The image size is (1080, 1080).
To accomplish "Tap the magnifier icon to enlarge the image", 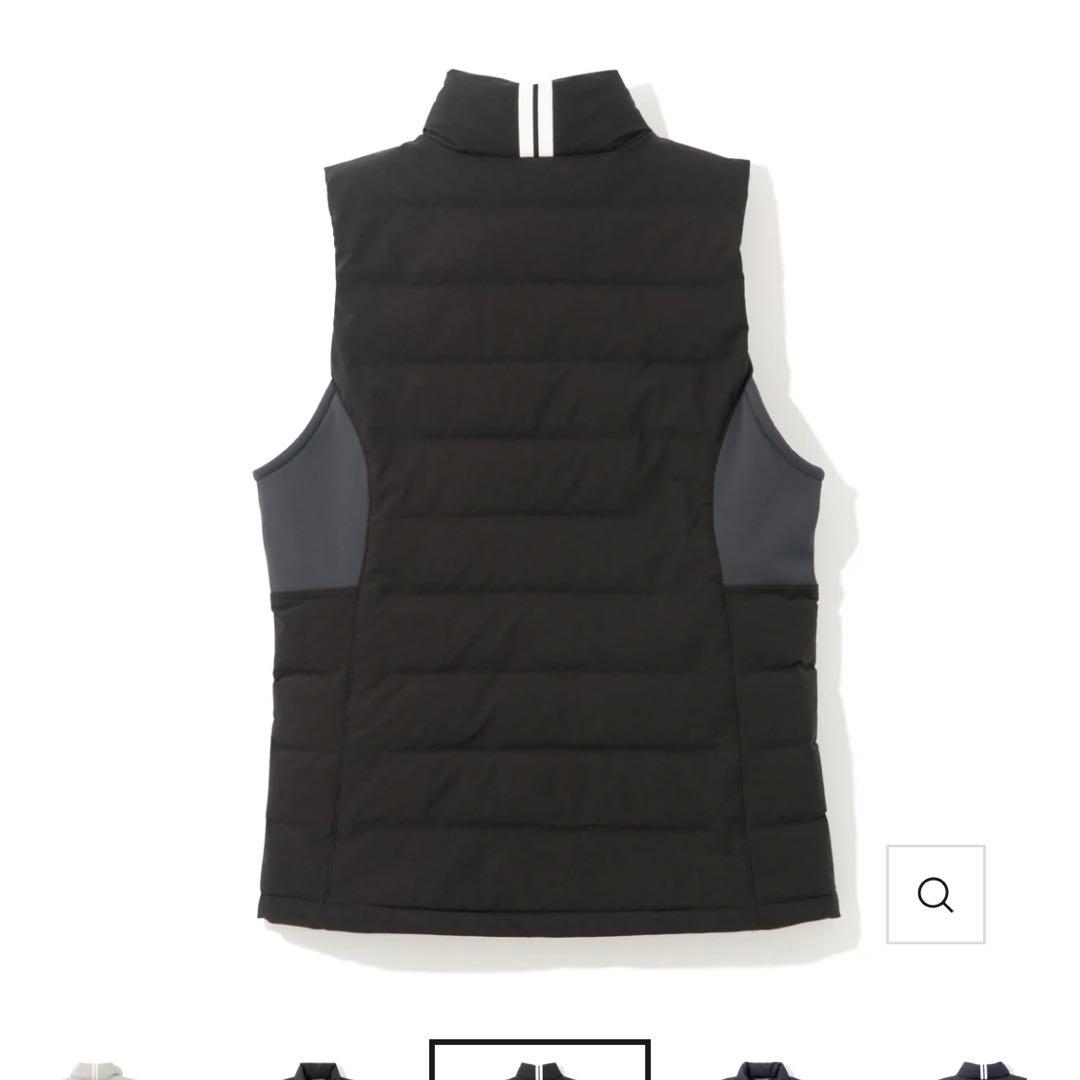I will [935, 894].
